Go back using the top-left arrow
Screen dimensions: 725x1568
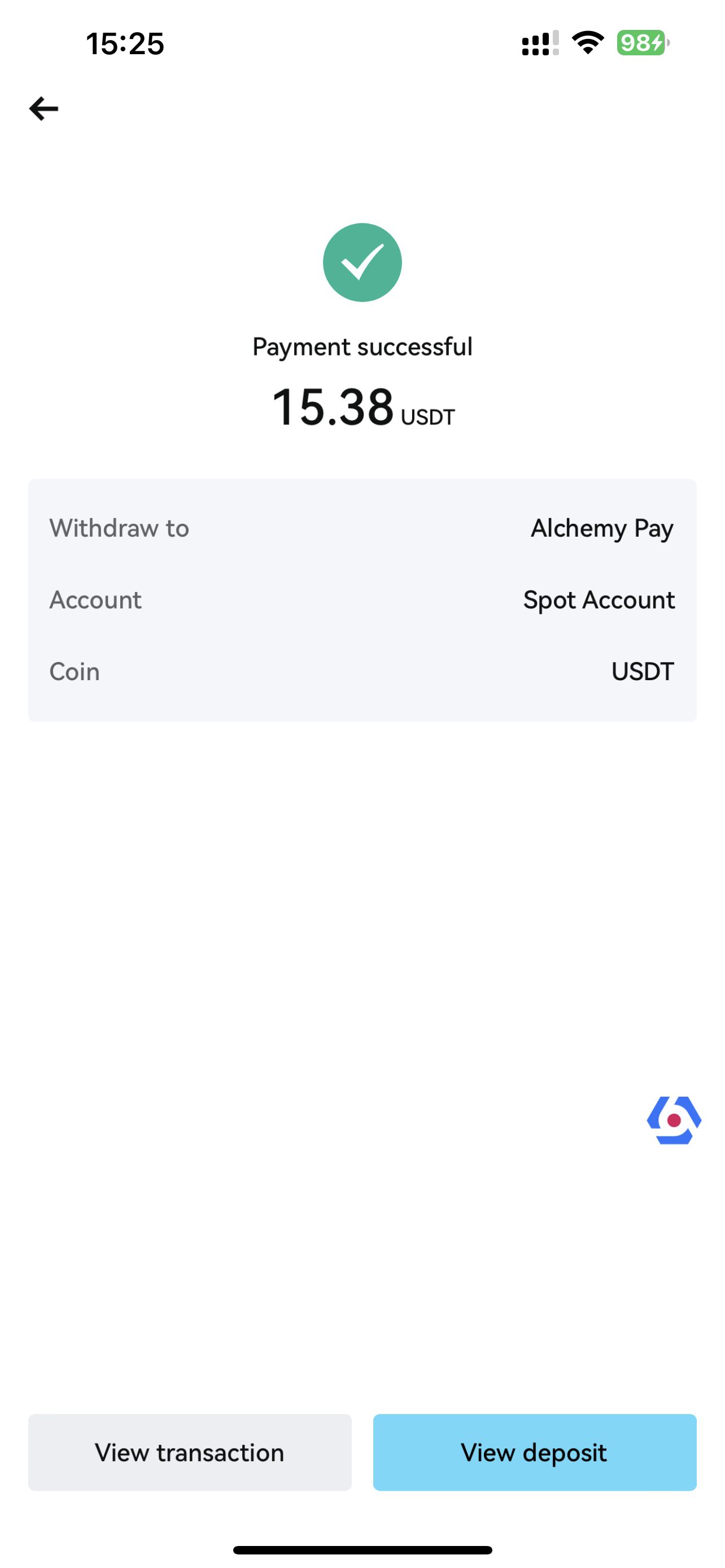pyautogui.click(x=44, y=109)
